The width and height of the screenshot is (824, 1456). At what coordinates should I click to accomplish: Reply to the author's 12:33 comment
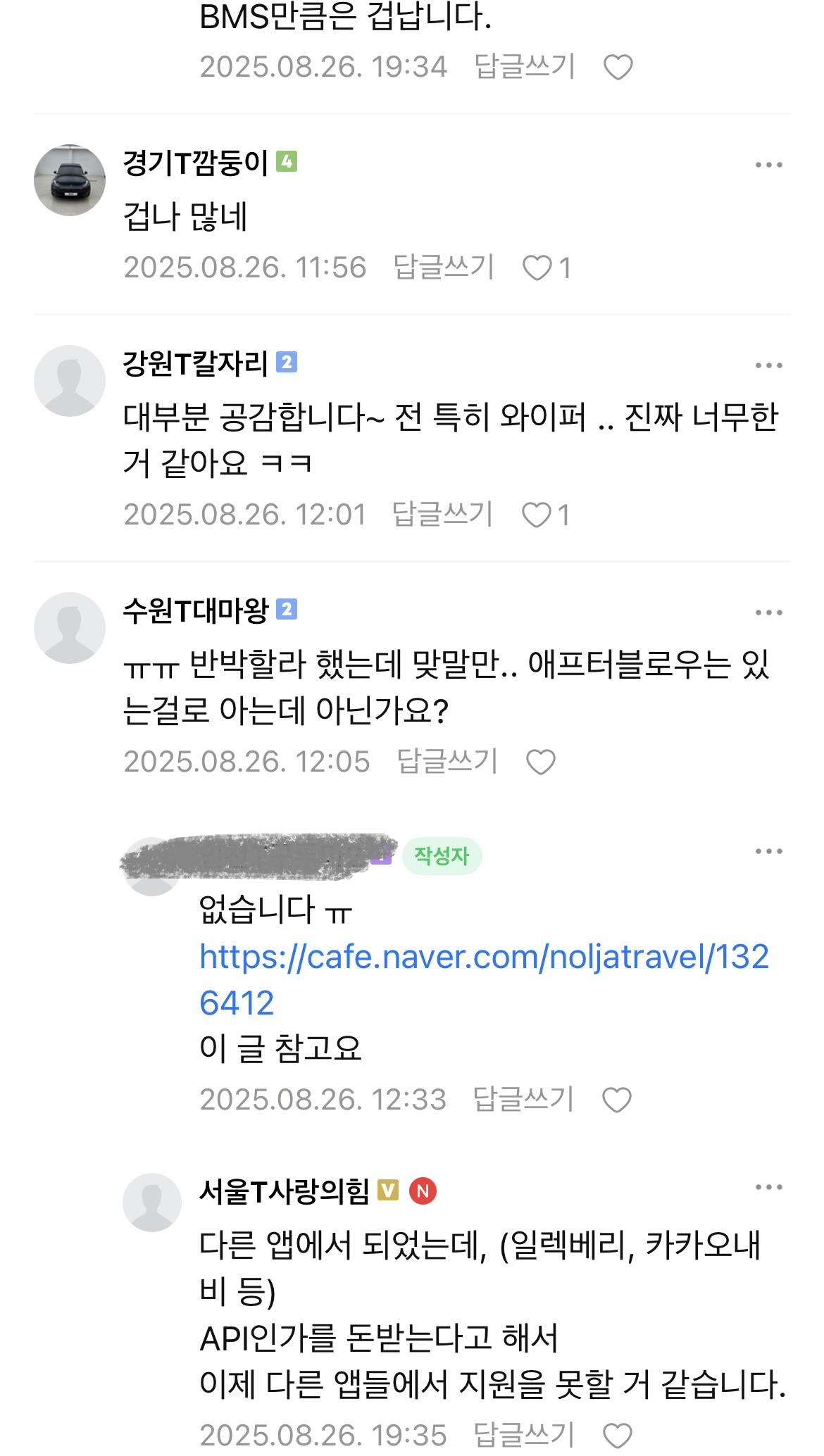click(523, 1100)
